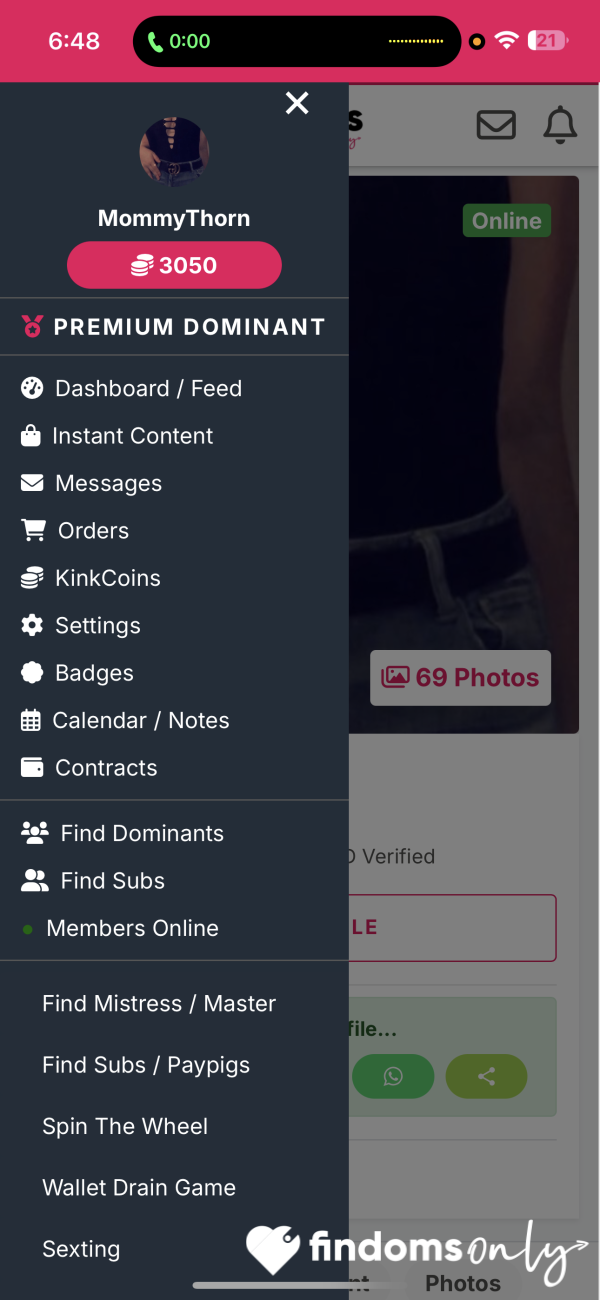Open Find Mistress / Master
The width and height of the screenshot is (600, 1300).
coord(159,1004)
